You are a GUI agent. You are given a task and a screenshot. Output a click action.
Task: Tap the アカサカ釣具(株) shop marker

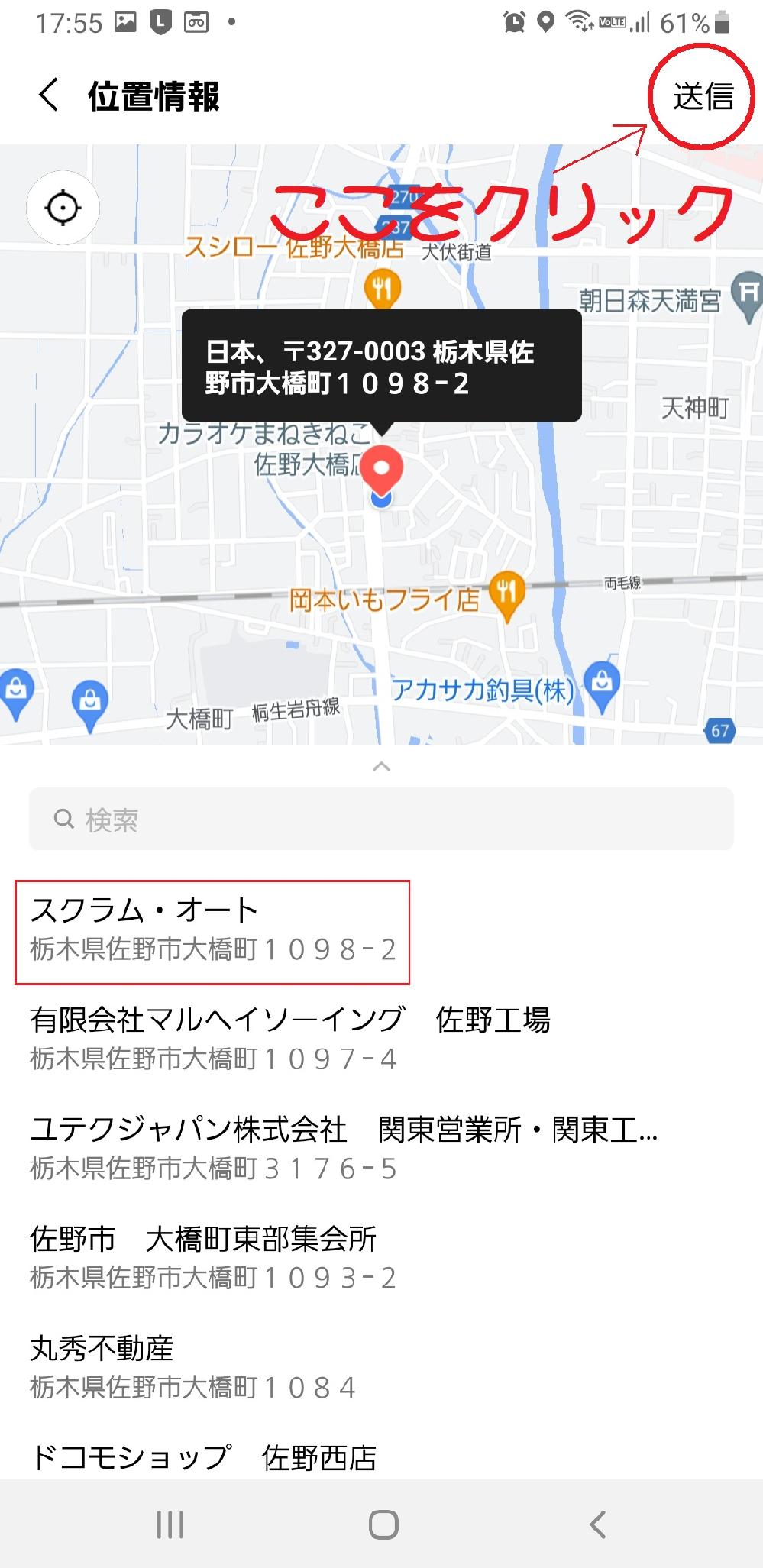(x=601, y=684)
